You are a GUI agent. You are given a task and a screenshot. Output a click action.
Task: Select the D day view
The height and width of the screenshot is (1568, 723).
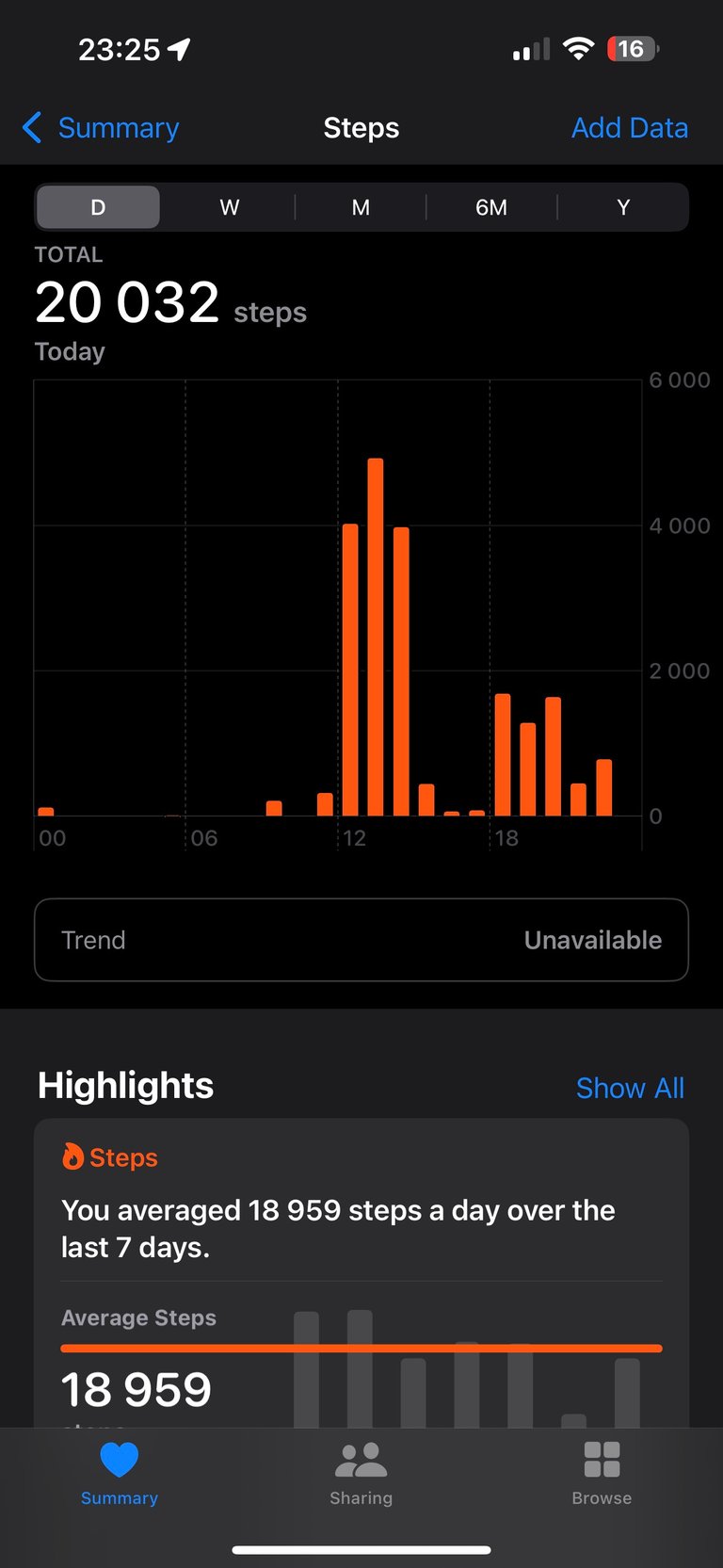[x=98, y=207]
